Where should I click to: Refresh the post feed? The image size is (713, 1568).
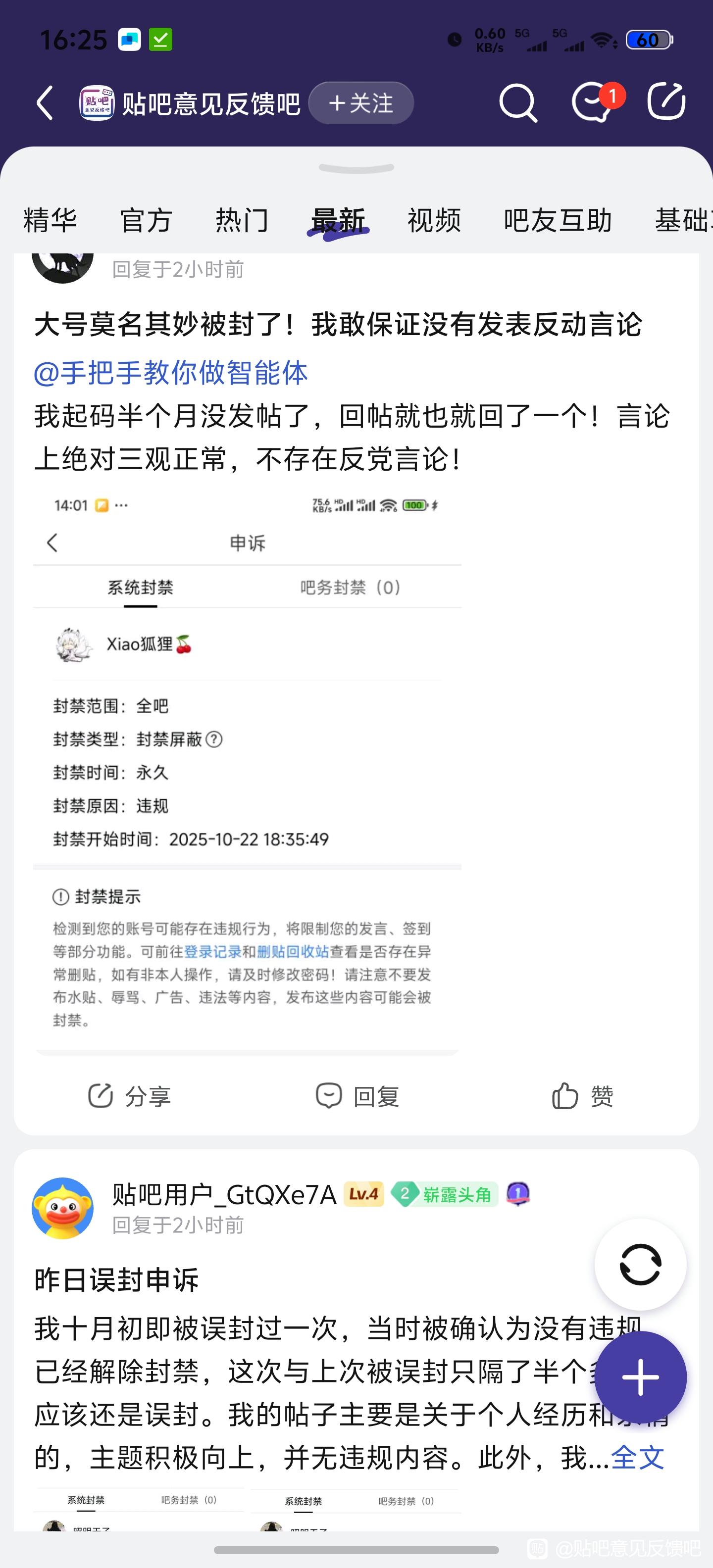point(640,1264)
